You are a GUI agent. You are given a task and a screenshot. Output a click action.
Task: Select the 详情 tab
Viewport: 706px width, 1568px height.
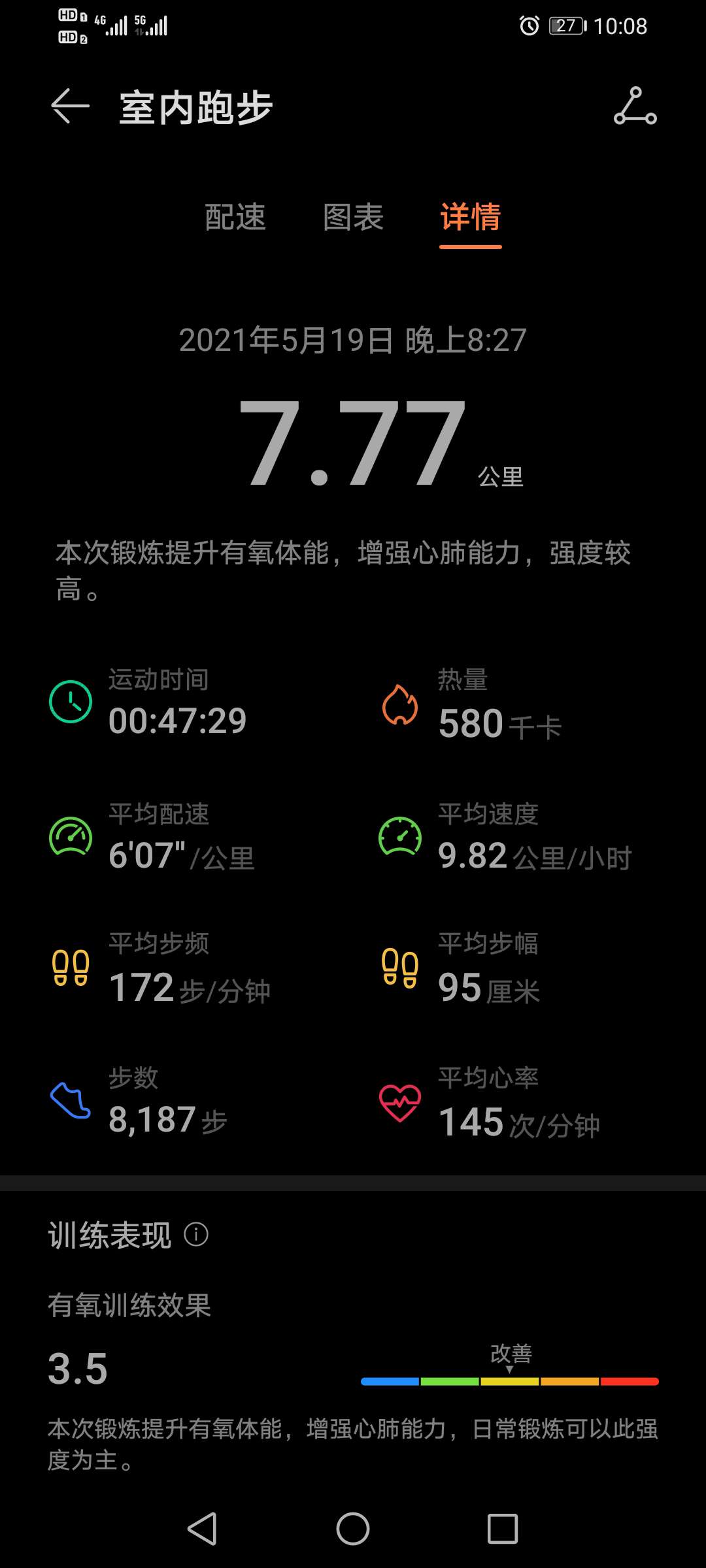pos(471,218)
